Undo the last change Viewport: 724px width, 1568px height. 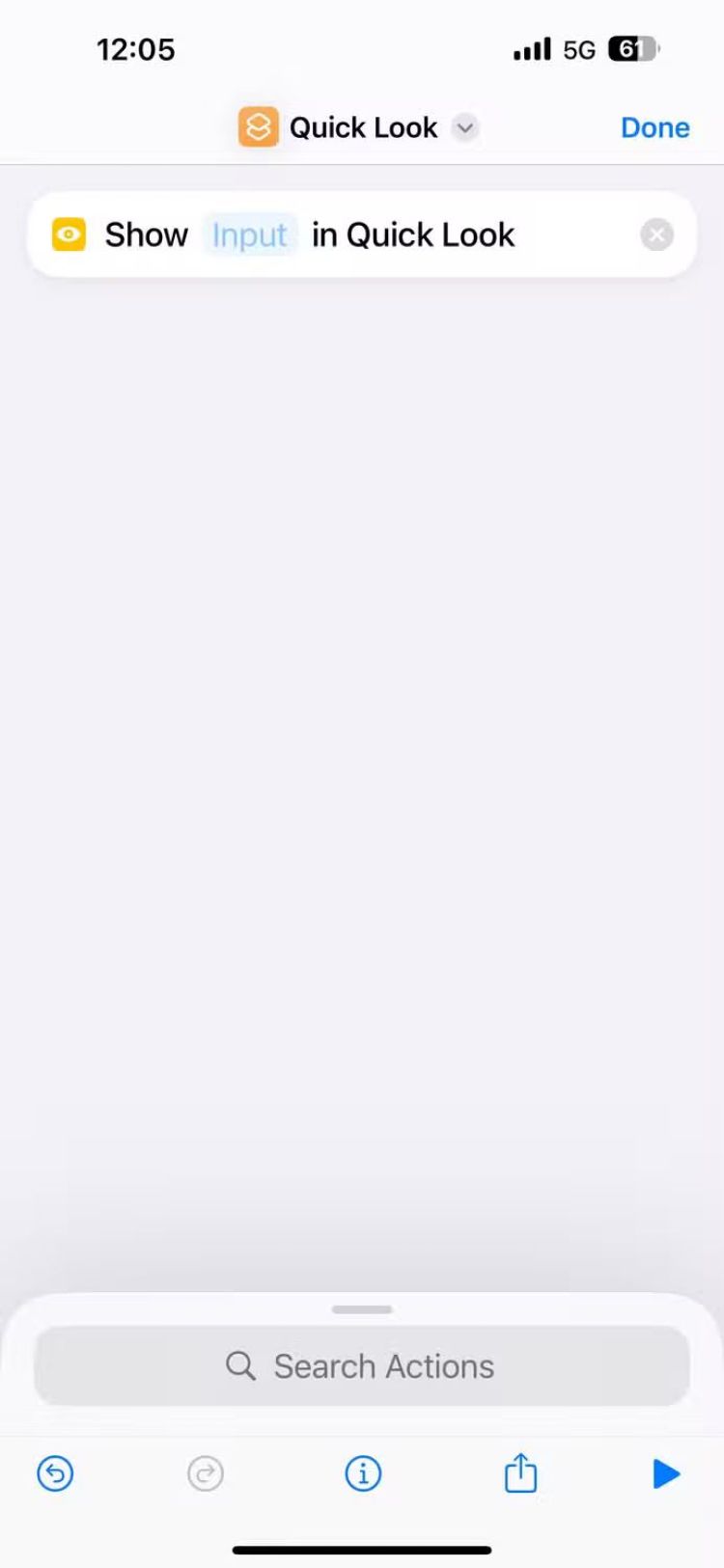coord(55,1473)
